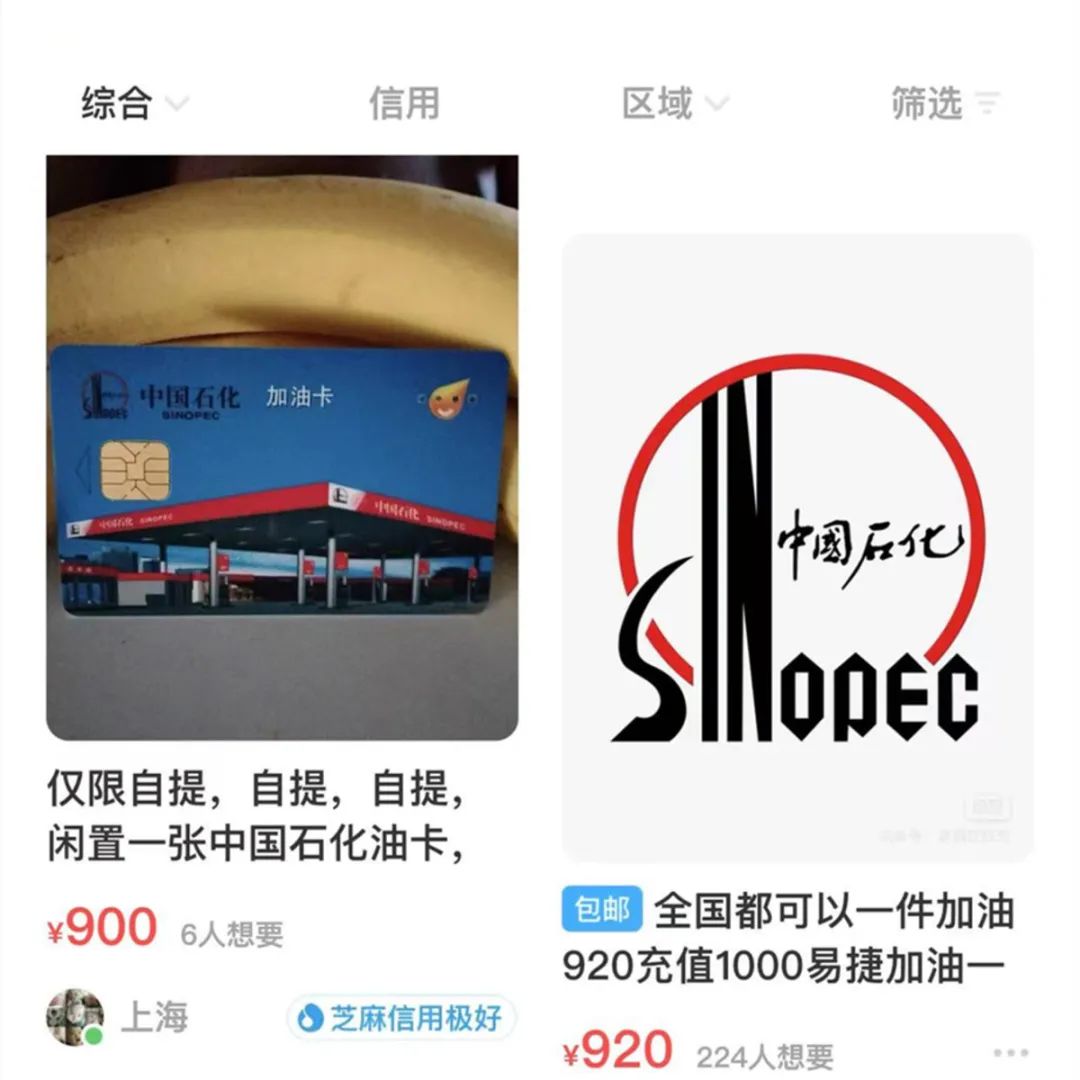Open the ¥900 中国石化 oil card listing
1080x1080 pixels.
coord(282,448)
